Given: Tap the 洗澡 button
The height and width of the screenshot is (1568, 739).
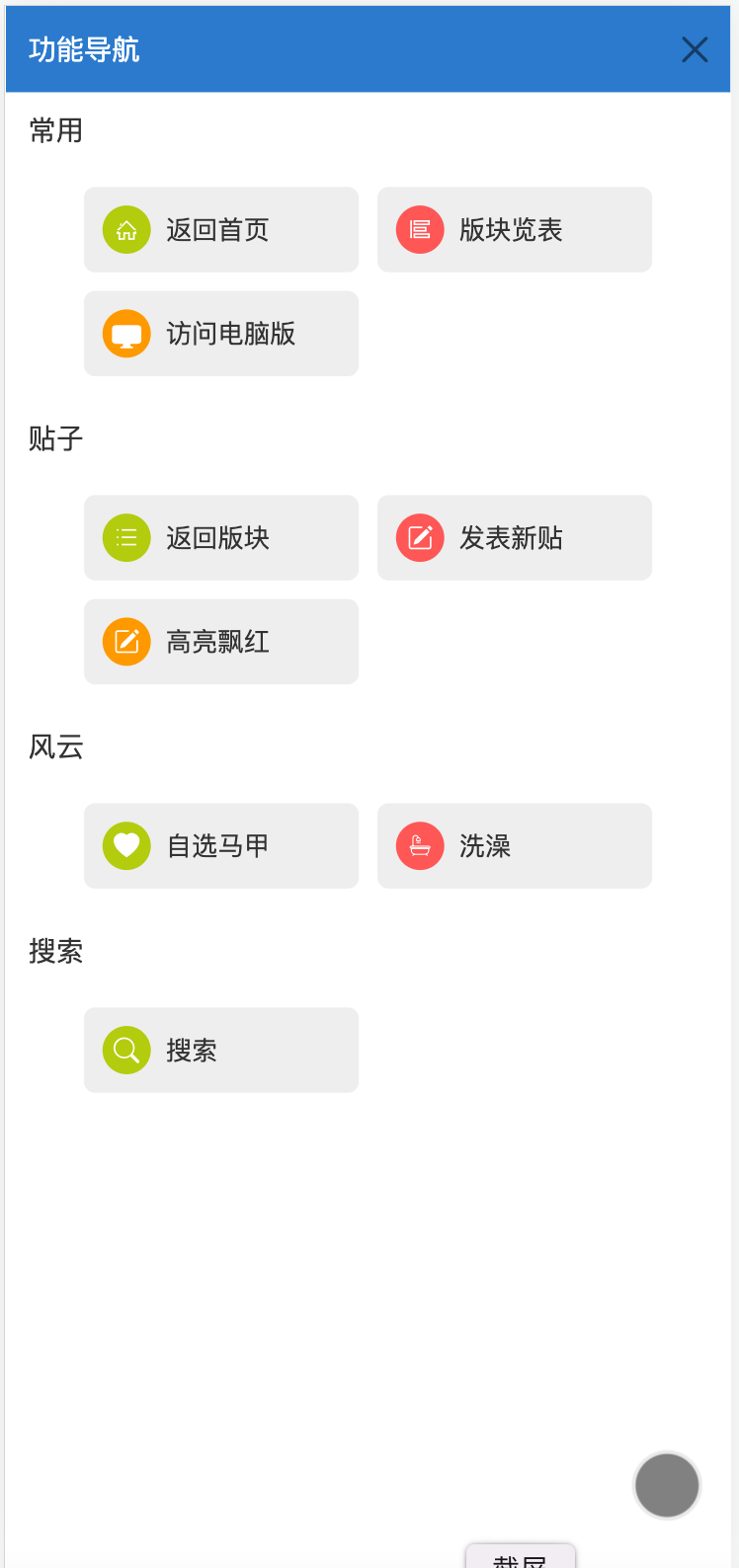Looking at the screenshot, I should click(514, 846).
